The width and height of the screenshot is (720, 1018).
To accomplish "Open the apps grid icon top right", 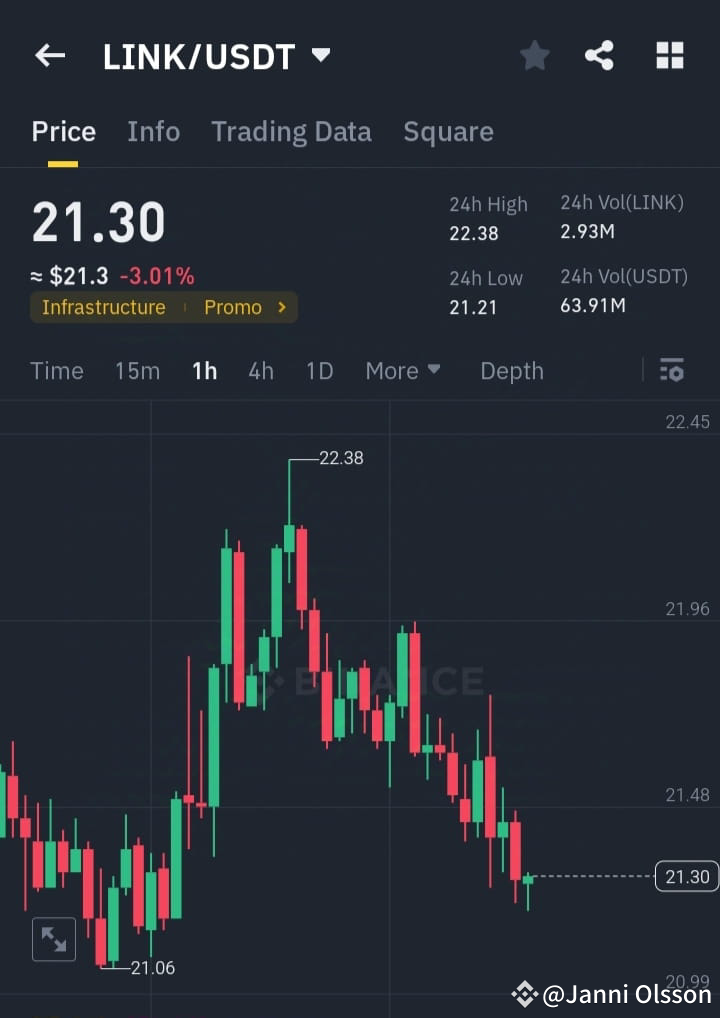I will point(669,56).
